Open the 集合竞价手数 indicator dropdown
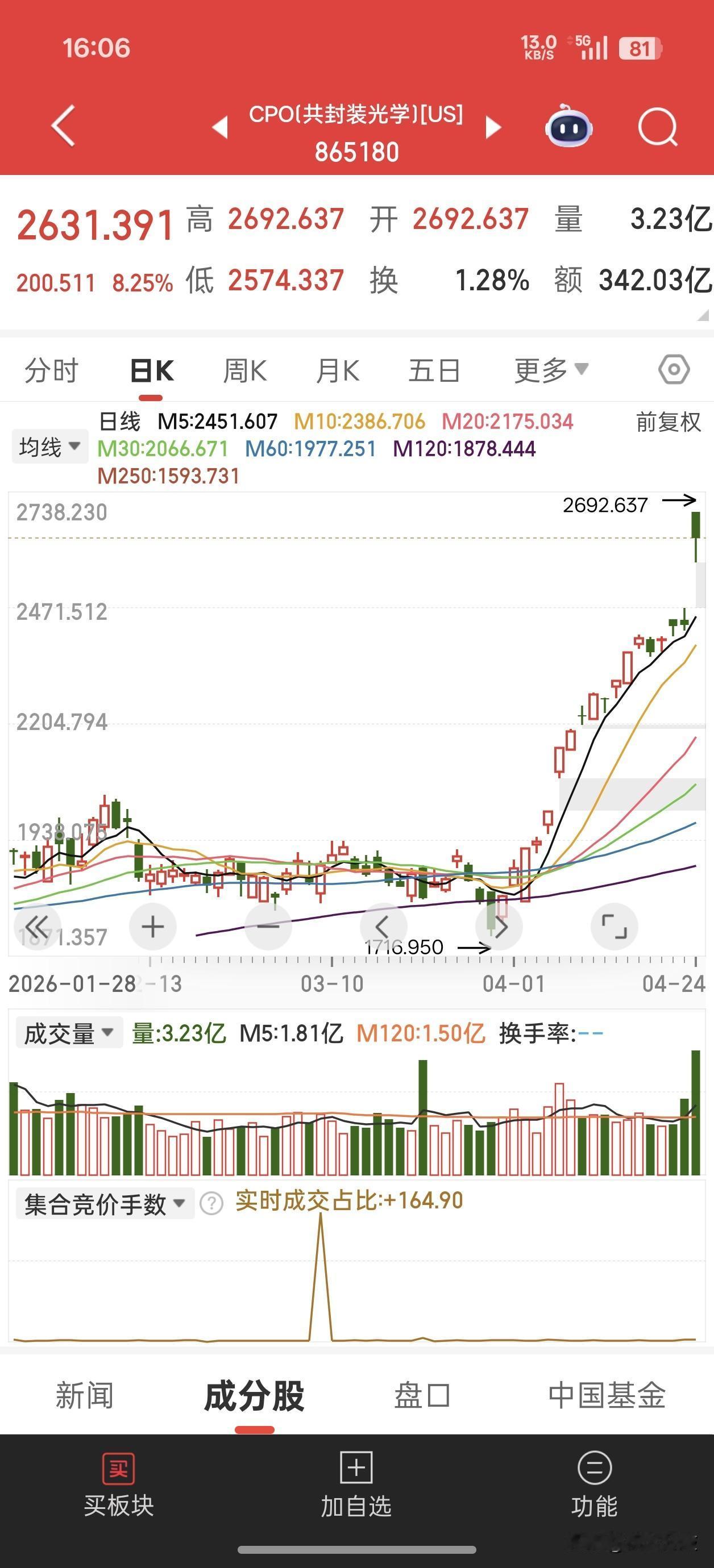The width and height of the screenshot is (714, 1568). tap(105, 1203)
